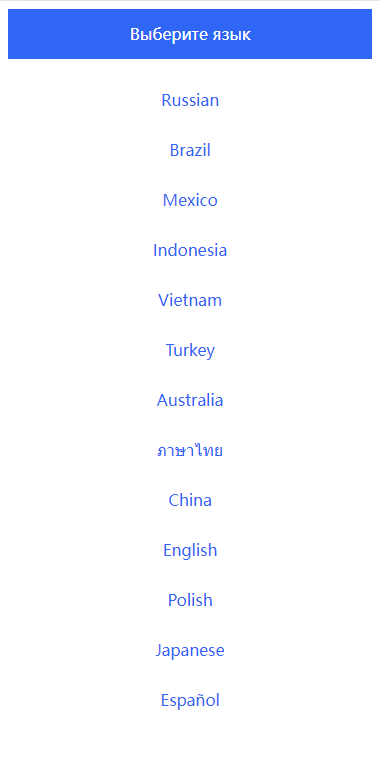Select Russian from the language list

[x=190, y=100]
